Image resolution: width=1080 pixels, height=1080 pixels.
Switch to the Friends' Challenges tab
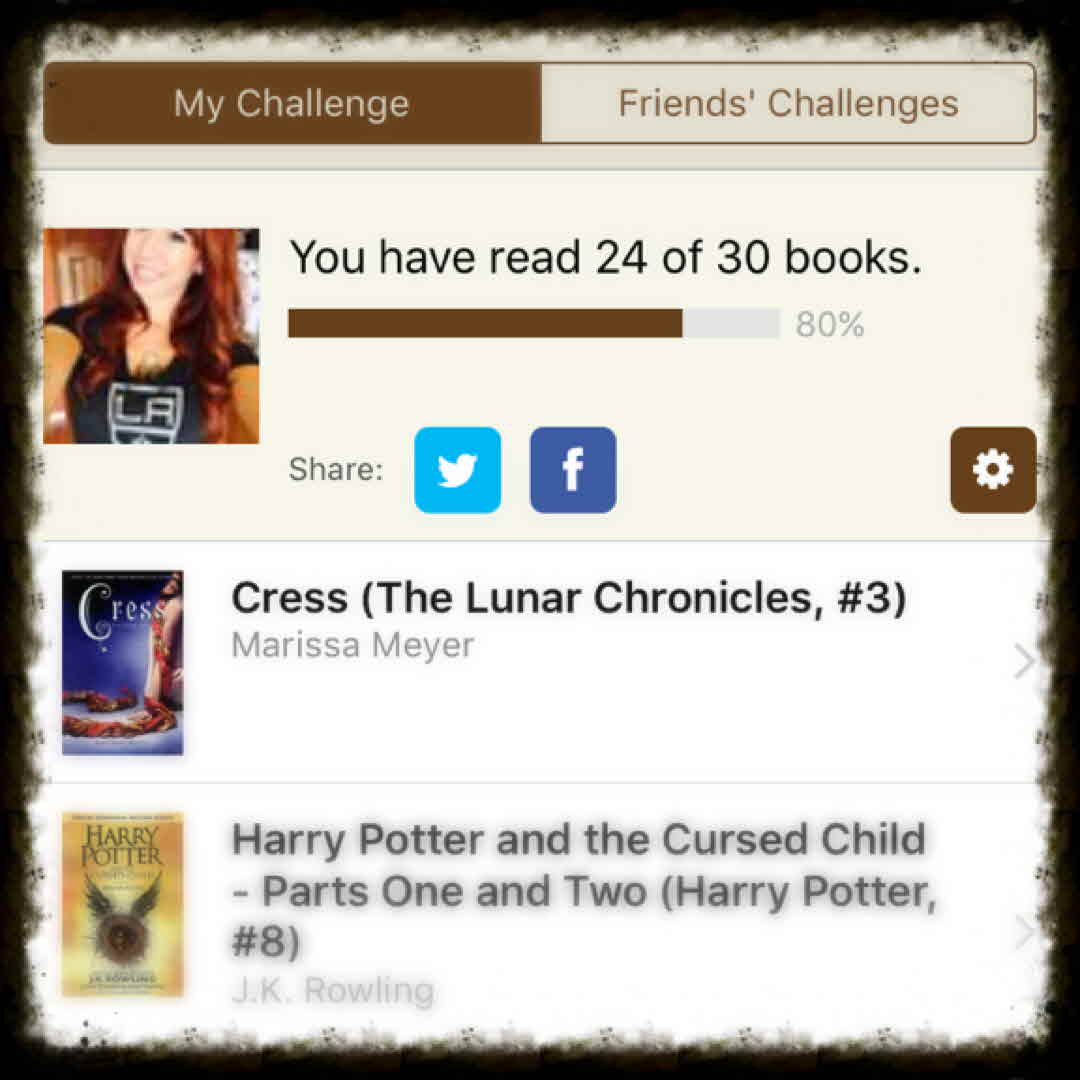tap(788, 104)
